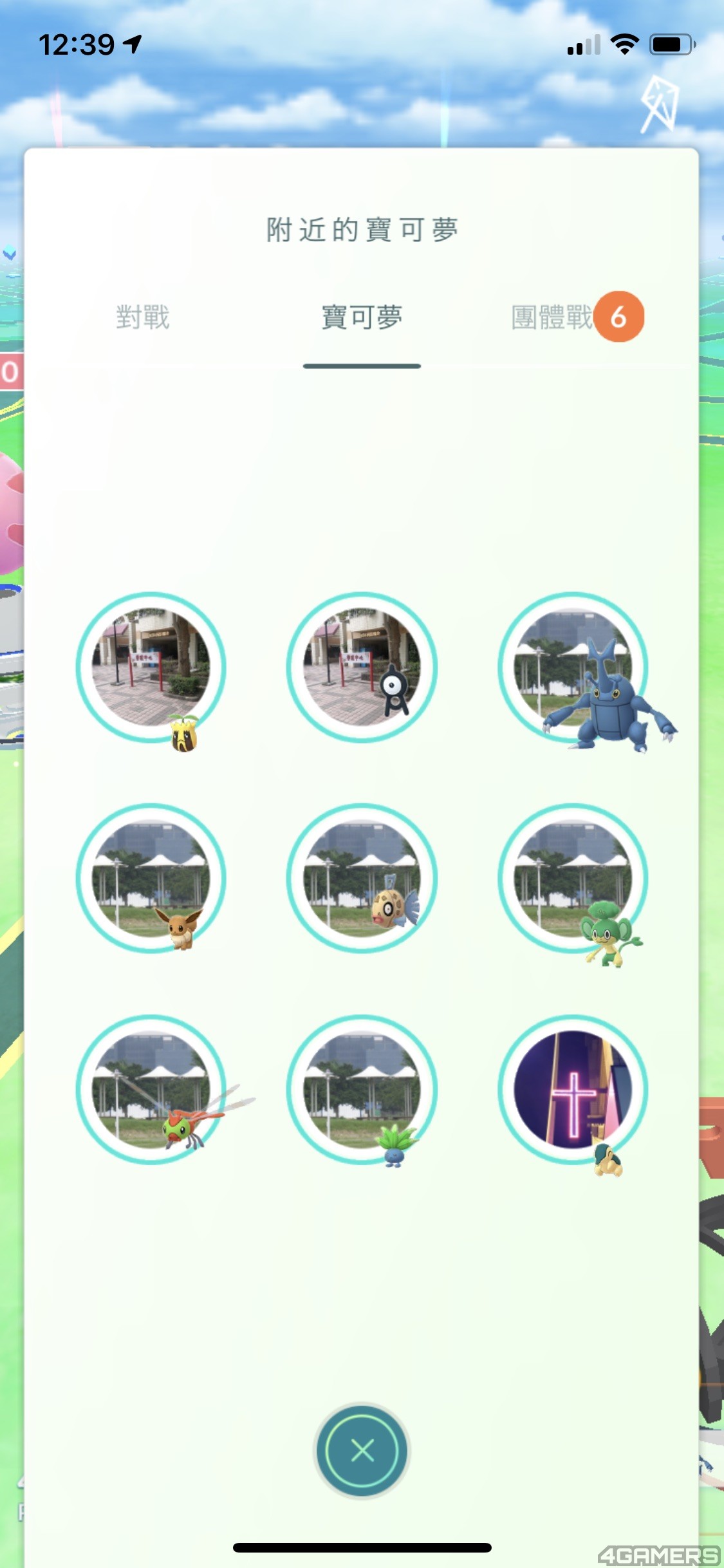Close the nearby Pokémon panel

point(362,1451)
